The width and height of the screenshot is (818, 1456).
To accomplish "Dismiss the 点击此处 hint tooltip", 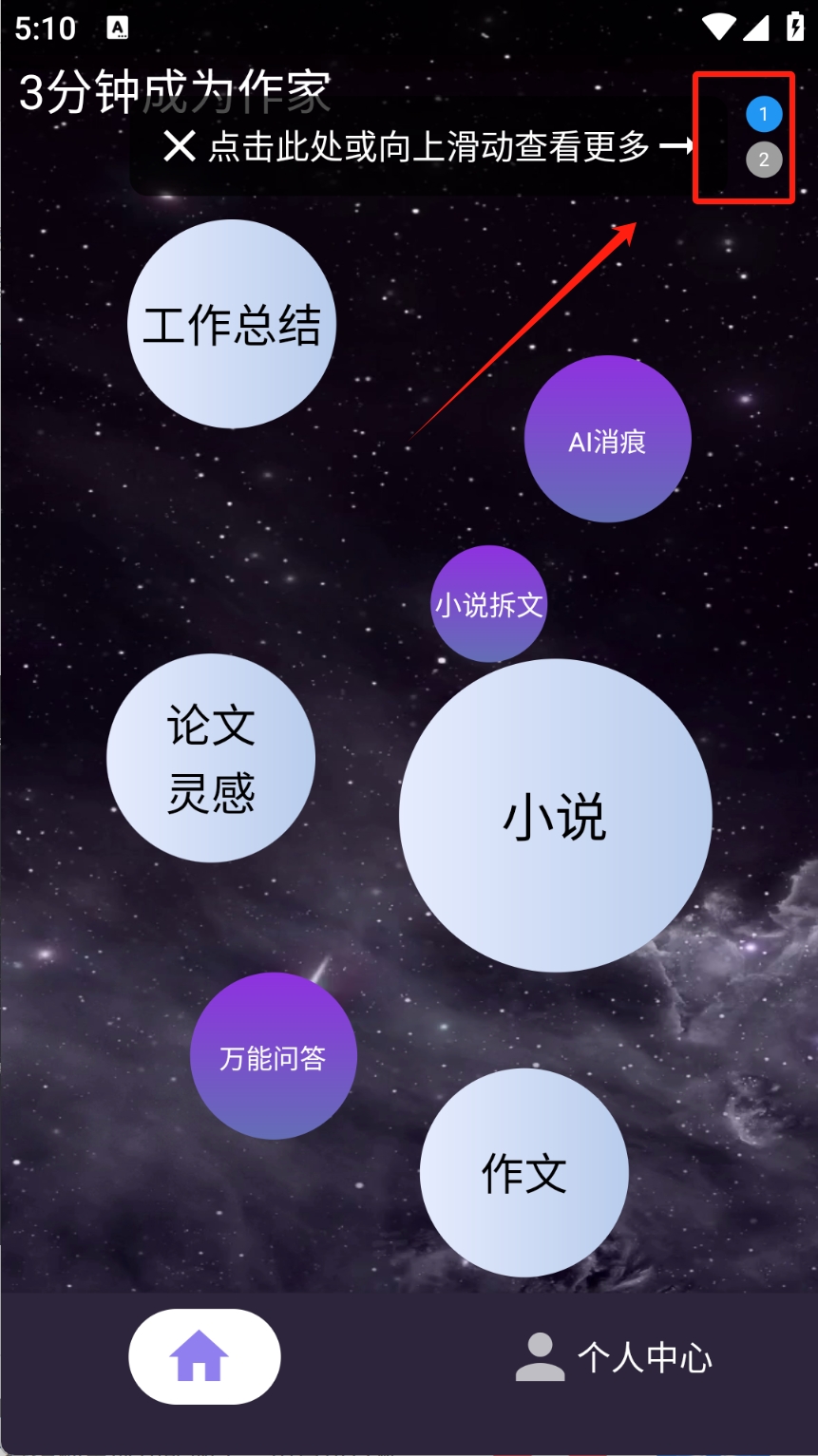I will pos(179,146).
